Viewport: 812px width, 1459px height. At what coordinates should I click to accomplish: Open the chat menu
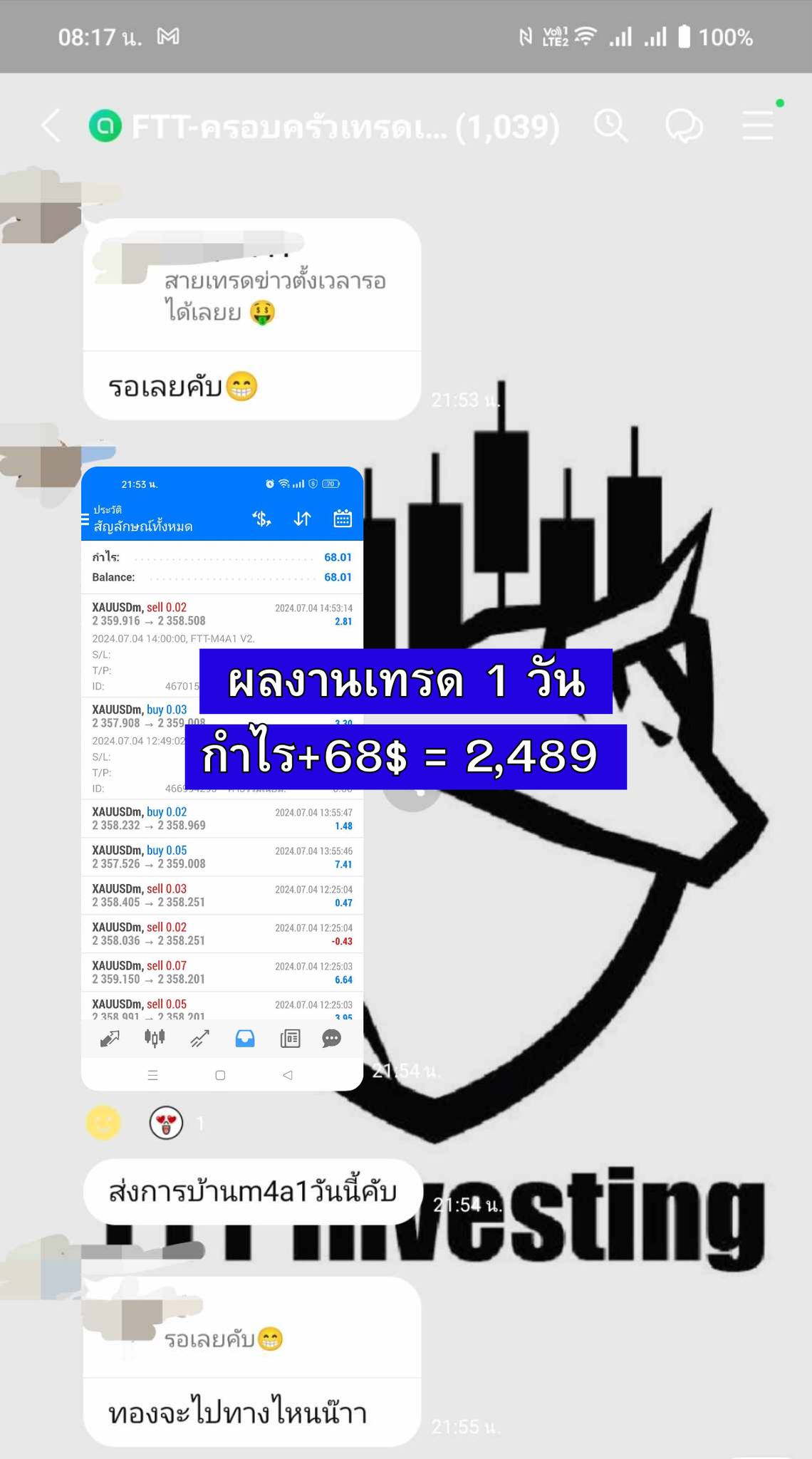pyautogui.click(x=758, y=127)
